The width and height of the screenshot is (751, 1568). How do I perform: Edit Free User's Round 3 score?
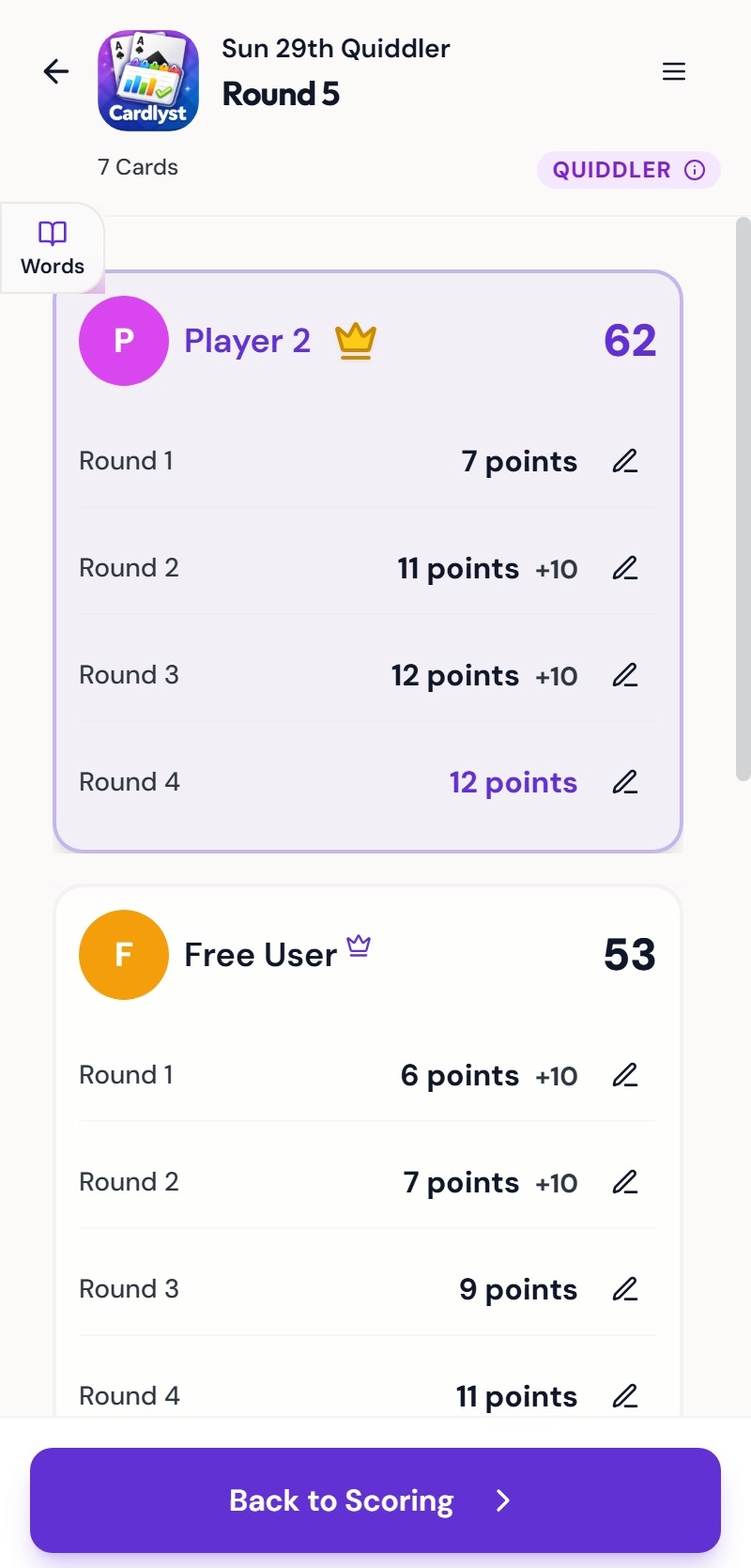click(x=625, y=1289)
